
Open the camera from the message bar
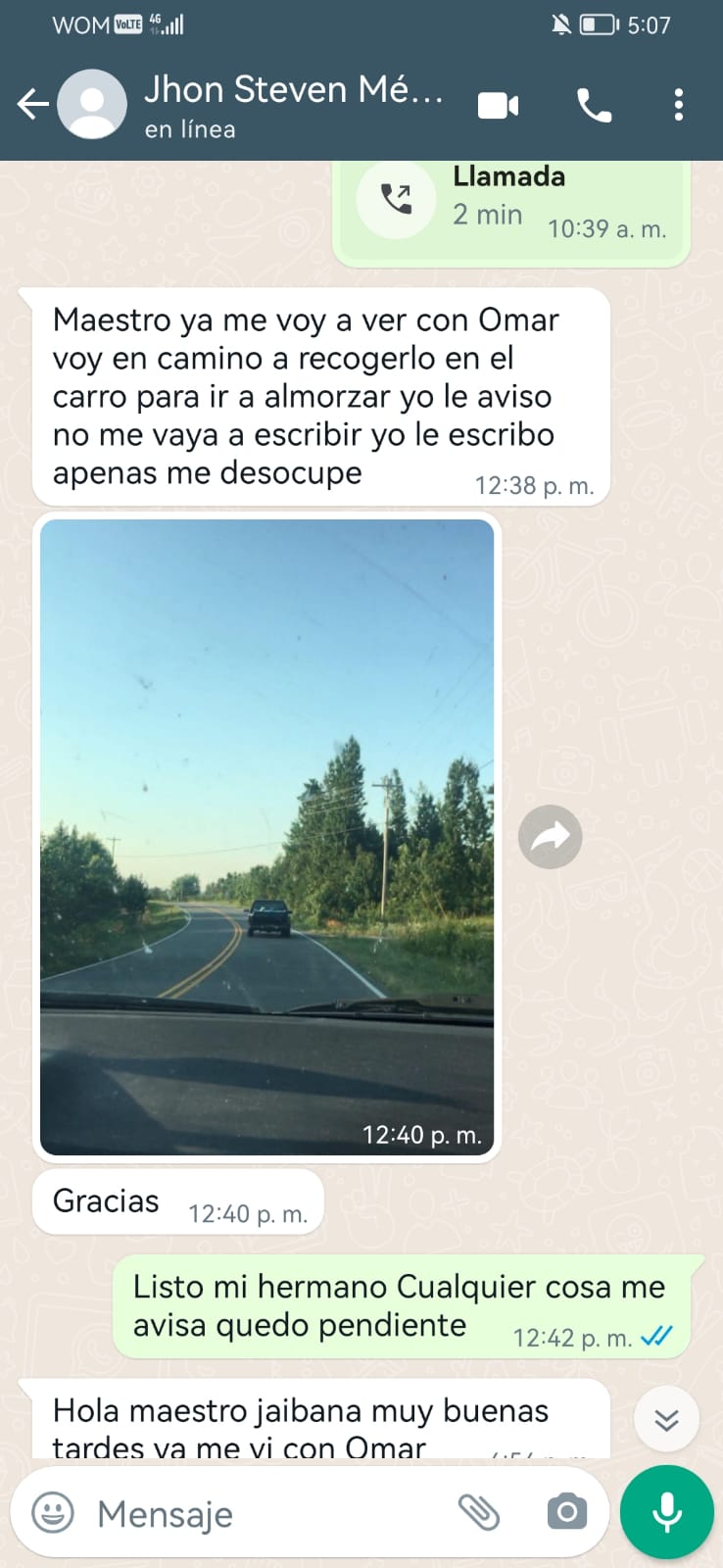click(x=566, y=1512)
